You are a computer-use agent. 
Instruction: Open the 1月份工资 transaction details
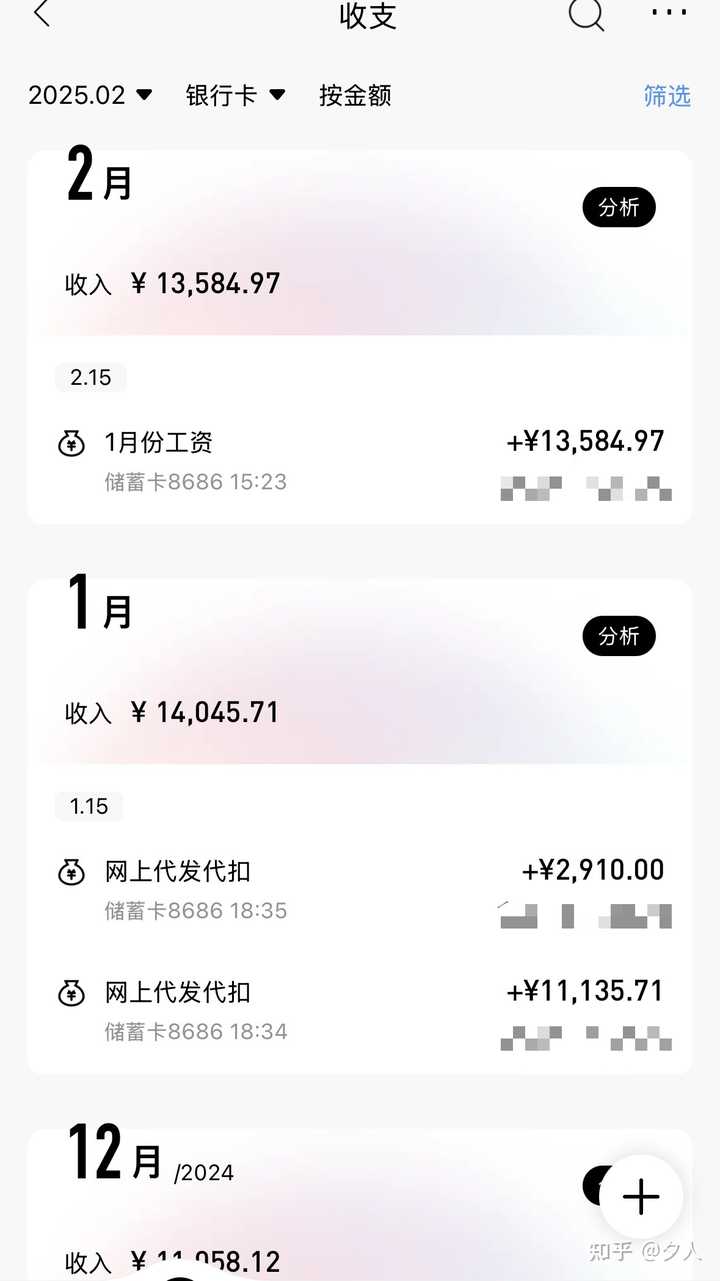pos(360,460)
